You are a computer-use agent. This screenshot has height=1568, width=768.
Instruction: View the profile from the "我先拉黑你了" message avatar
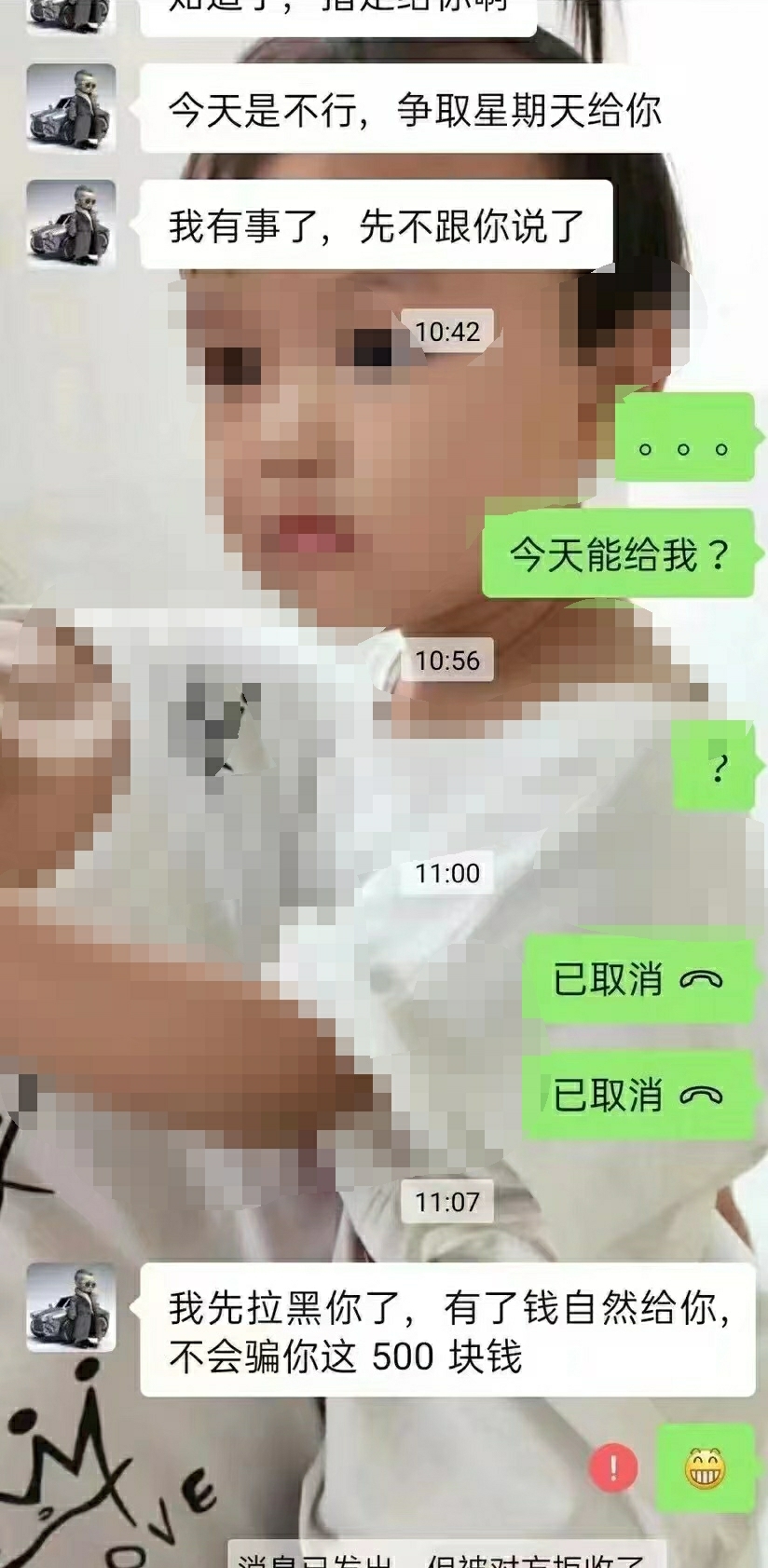(71, 1307)
